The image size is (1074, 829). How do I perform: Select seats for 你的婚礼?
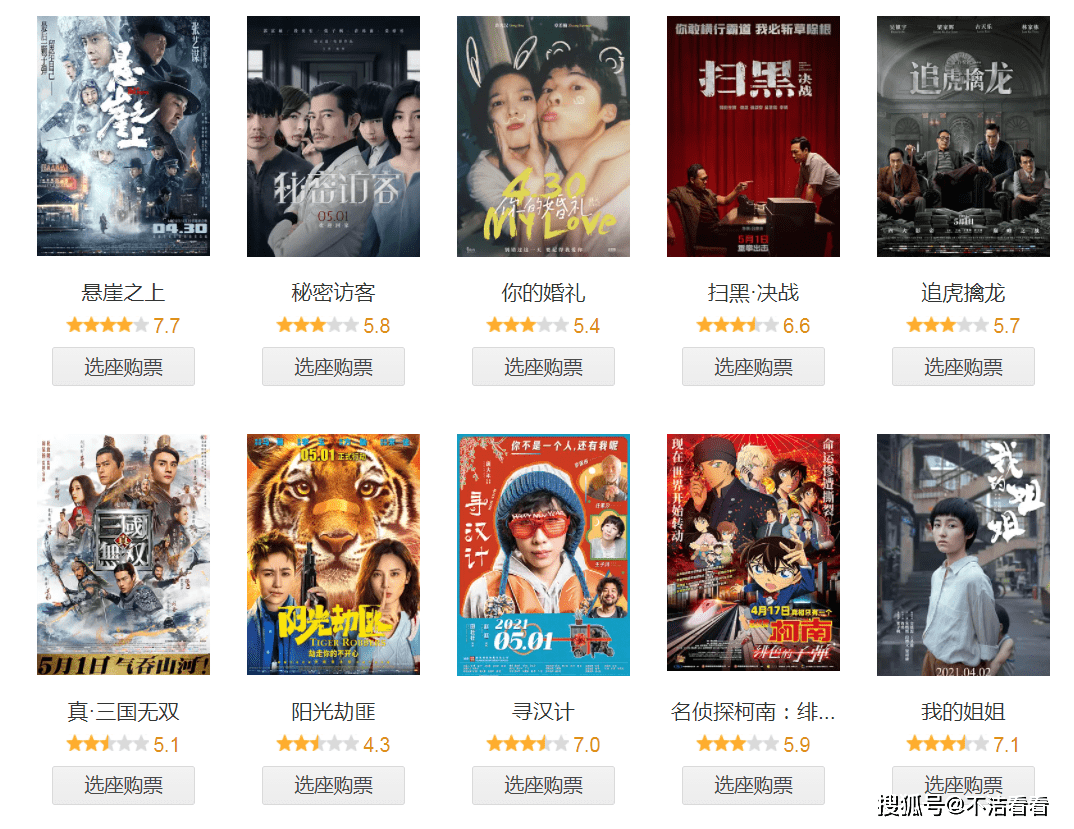(543, 367)
